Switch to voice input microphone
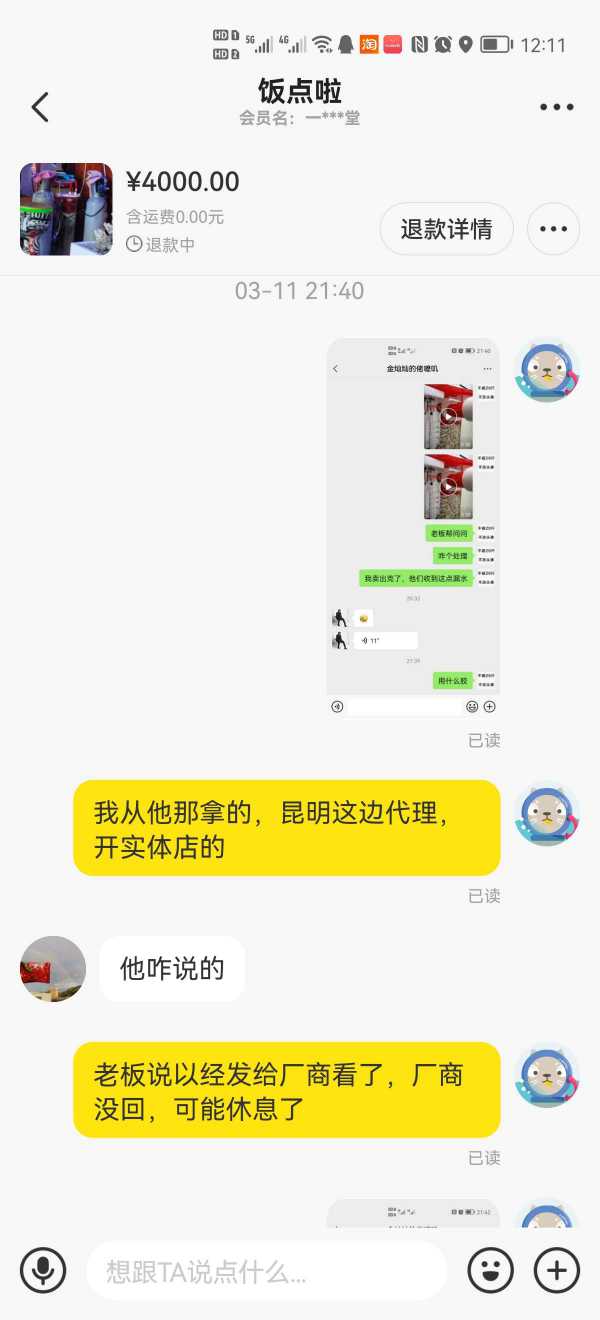 [43, 1271]
